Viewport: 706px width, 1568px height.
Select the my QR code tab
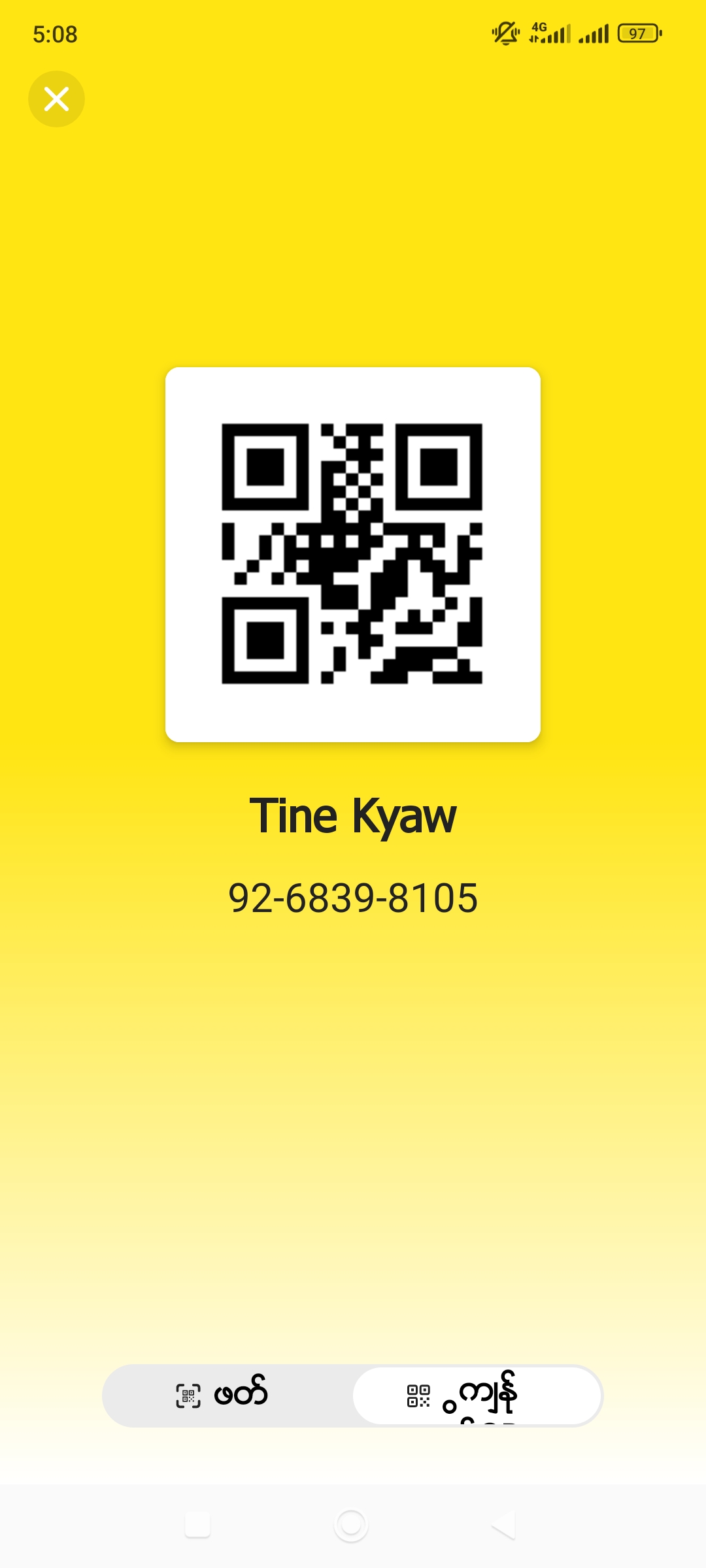tap(477, 1396)
